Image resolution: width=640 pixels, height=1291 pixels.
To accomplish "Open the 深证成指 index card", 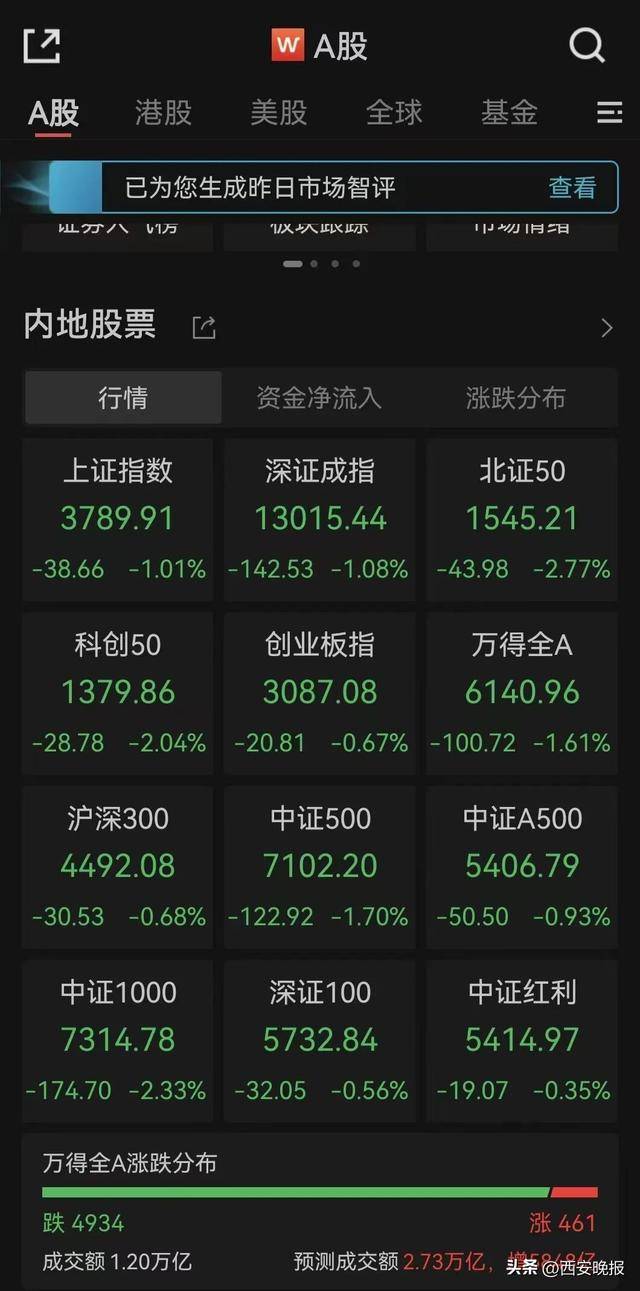I will (x=320, y=520).
